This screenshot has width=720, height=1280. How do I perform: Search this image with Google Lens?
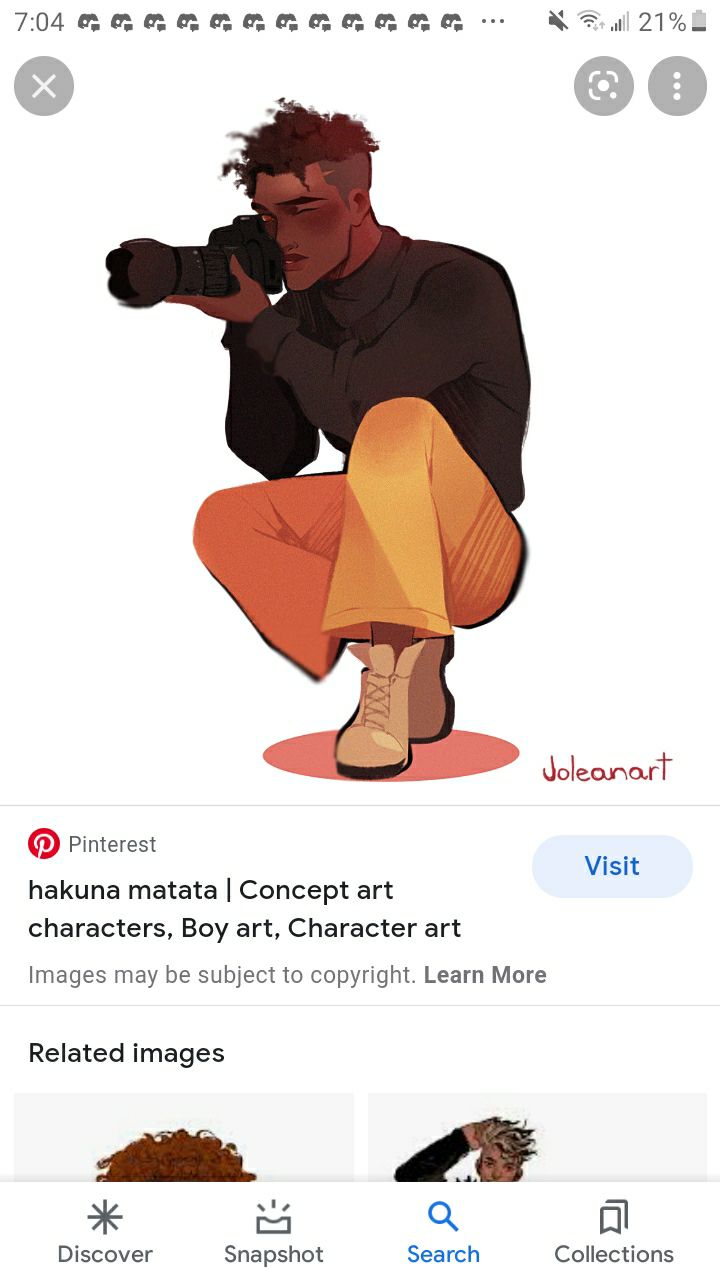point(604,86)
